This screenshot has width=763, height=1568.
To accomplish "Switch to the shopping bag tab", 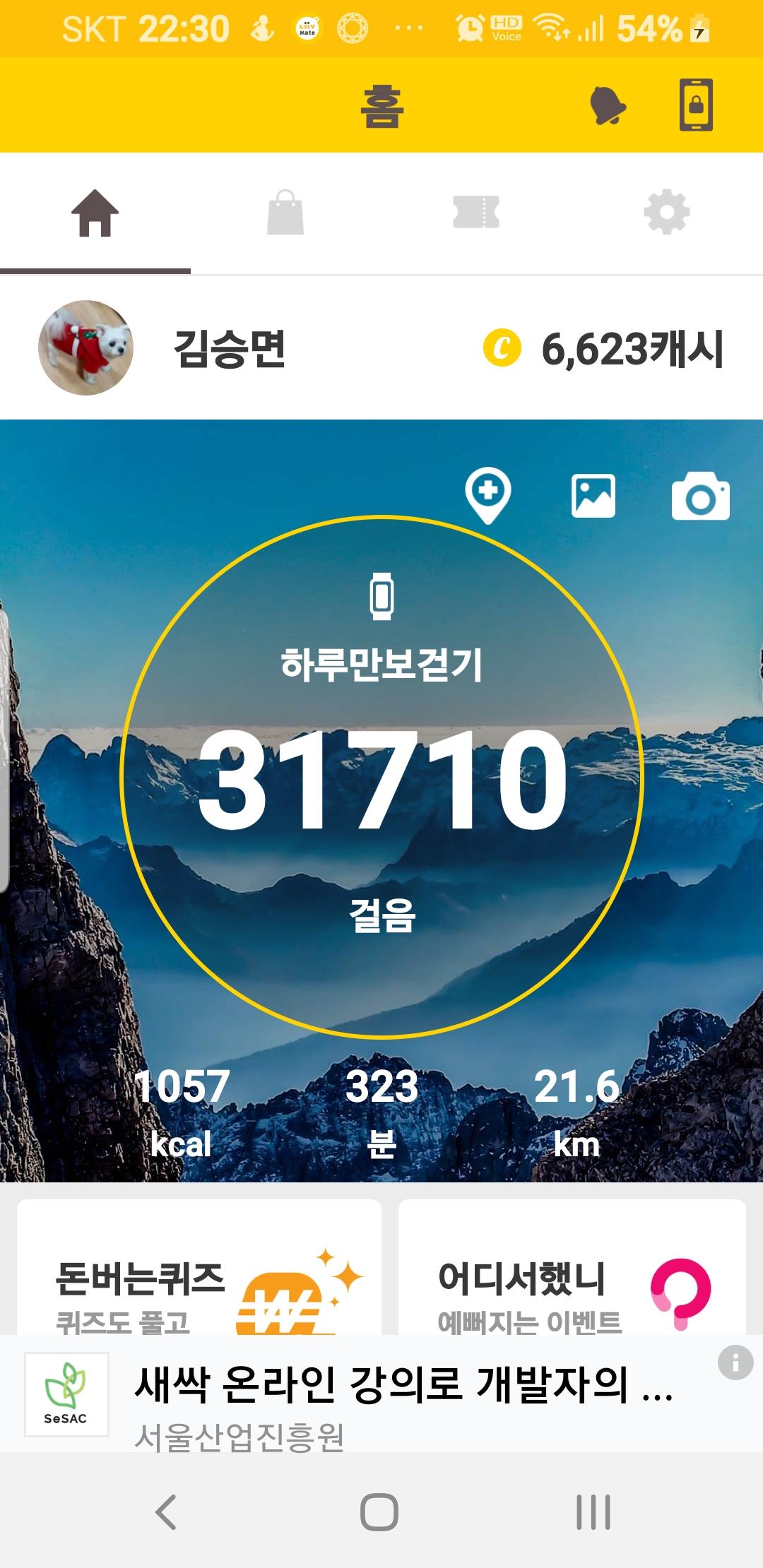I will pos(285,213).
